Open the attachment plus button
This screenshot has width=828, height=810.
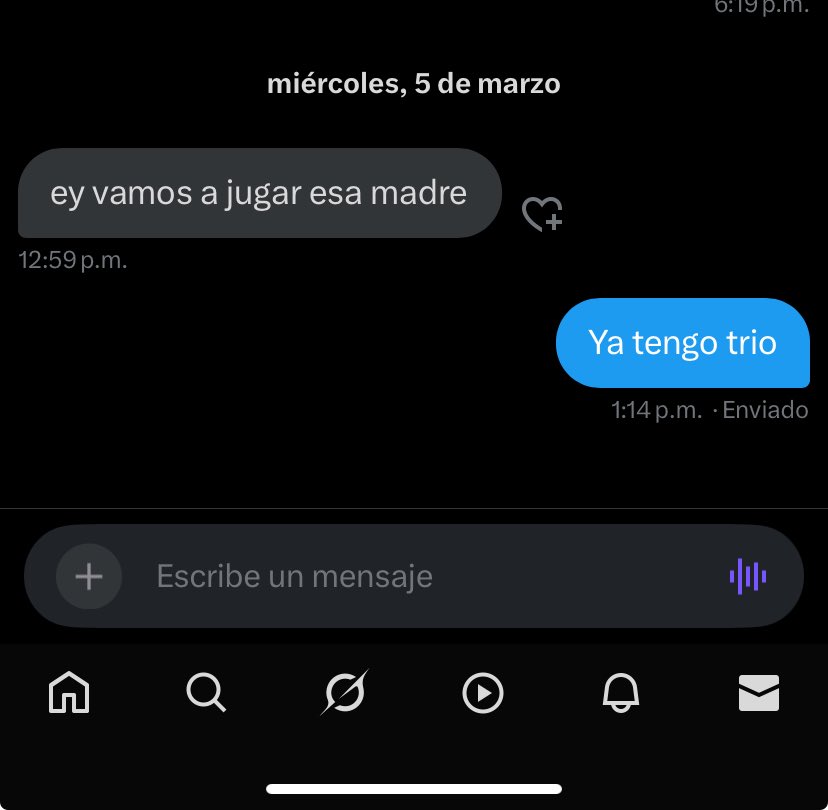(89, 576)
